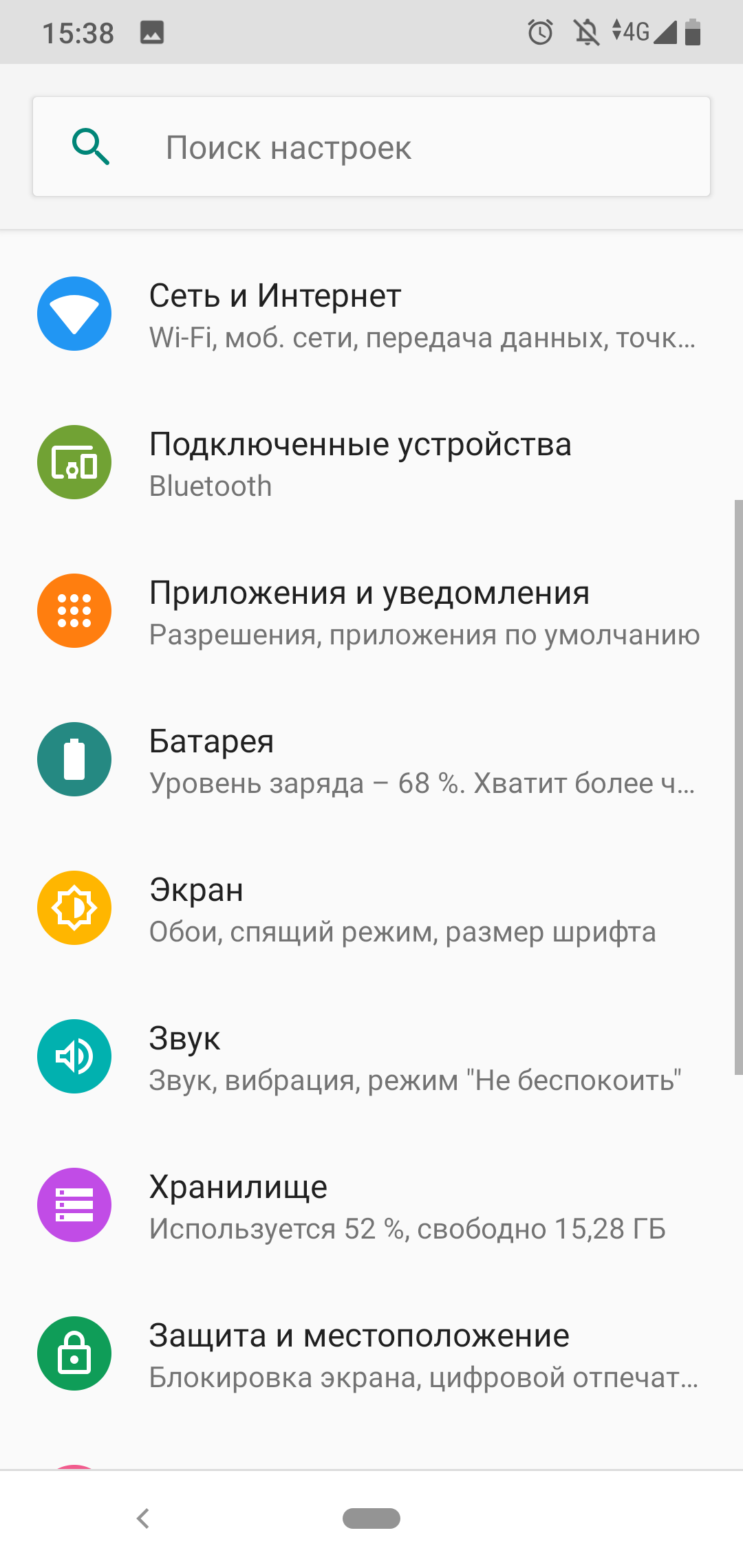Open Защита и местоположение
The height and width of the screenshot is (1568, 743).
click(371, 1355)
